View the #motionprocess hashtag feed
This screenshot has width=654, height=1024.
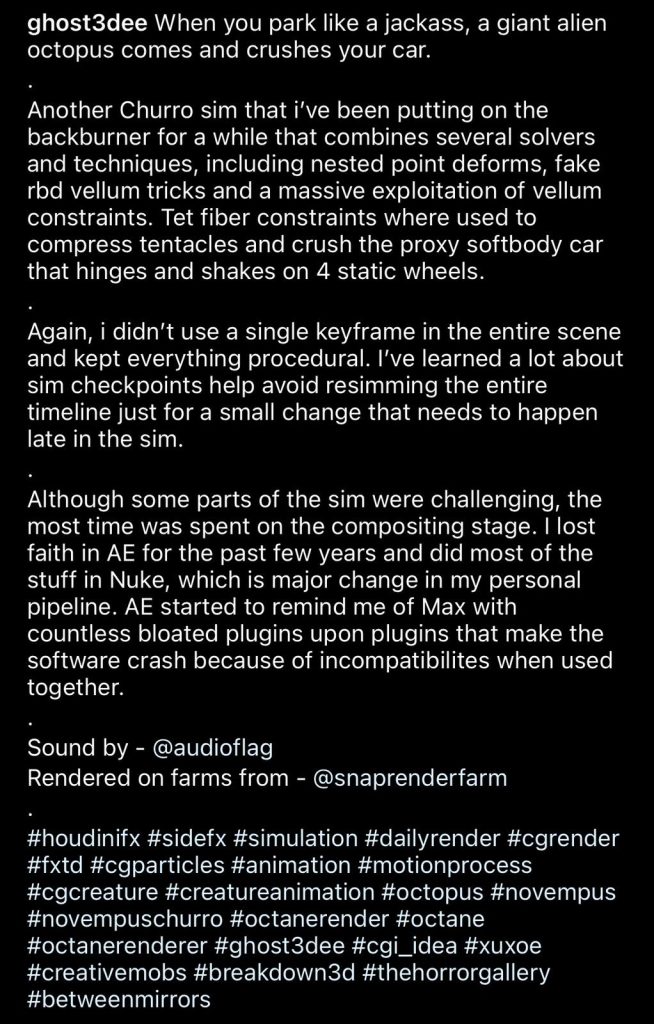pos(444,863)
